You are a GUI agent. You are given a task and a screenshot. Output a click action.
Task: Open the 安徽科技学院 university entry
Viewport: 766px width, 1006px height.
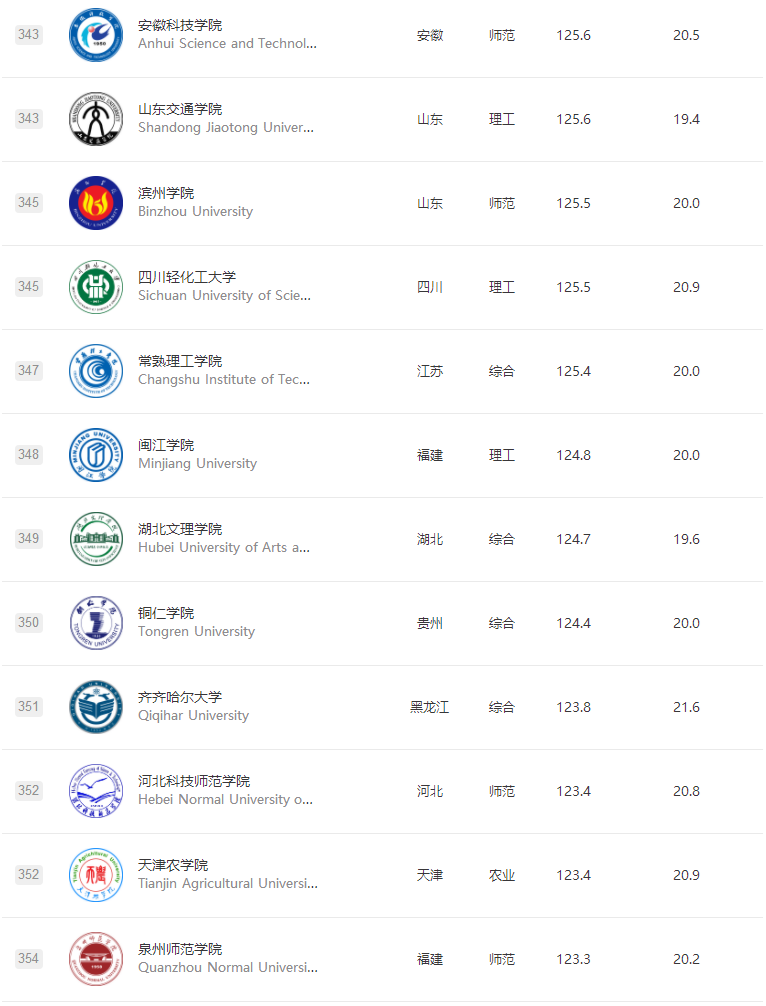tap(180, 26)
